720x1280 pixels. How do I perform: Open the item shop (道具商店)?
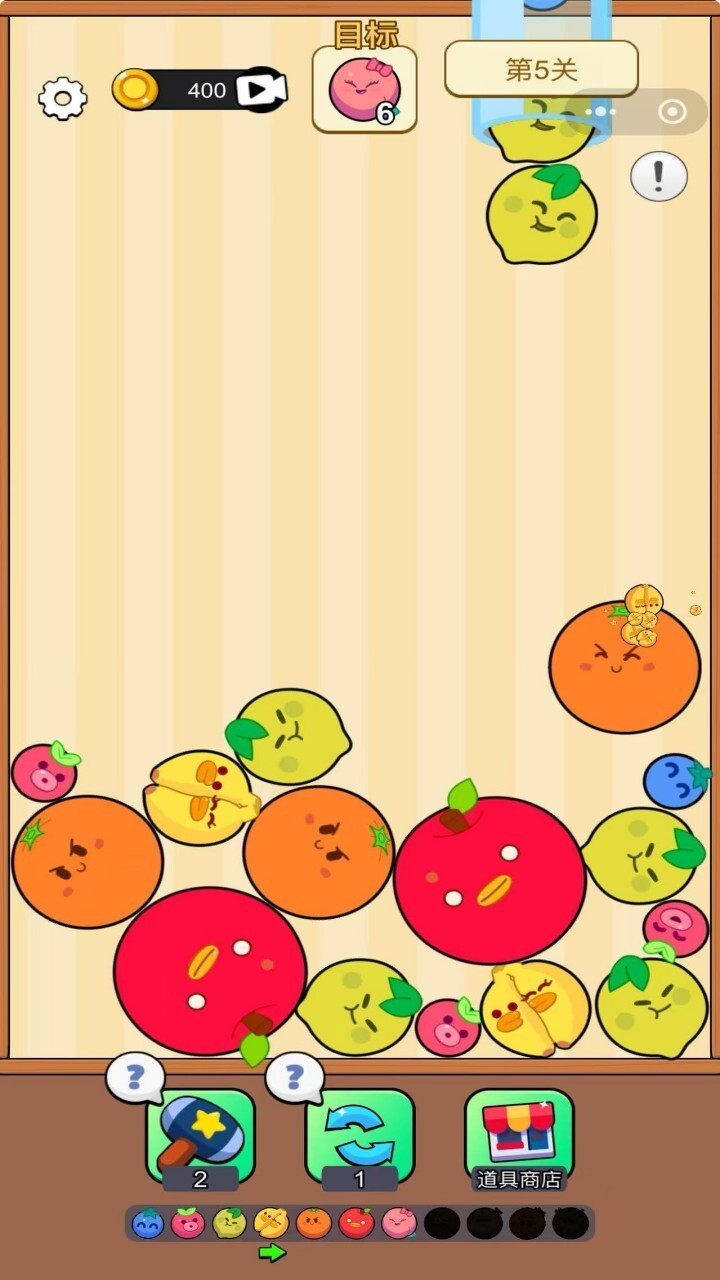[519, 1137]
